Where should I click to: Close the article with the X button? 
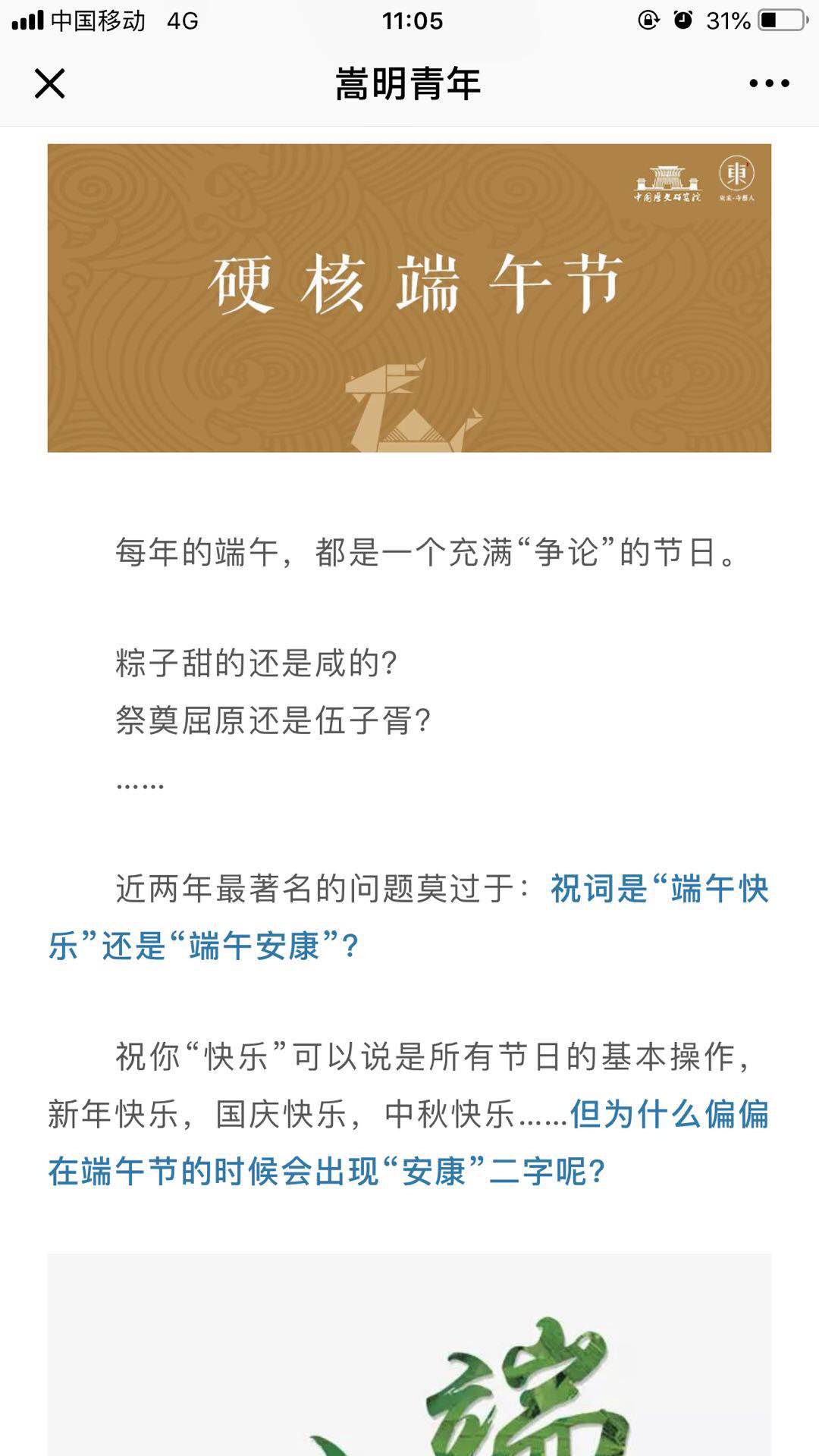[x=50, y=83]
